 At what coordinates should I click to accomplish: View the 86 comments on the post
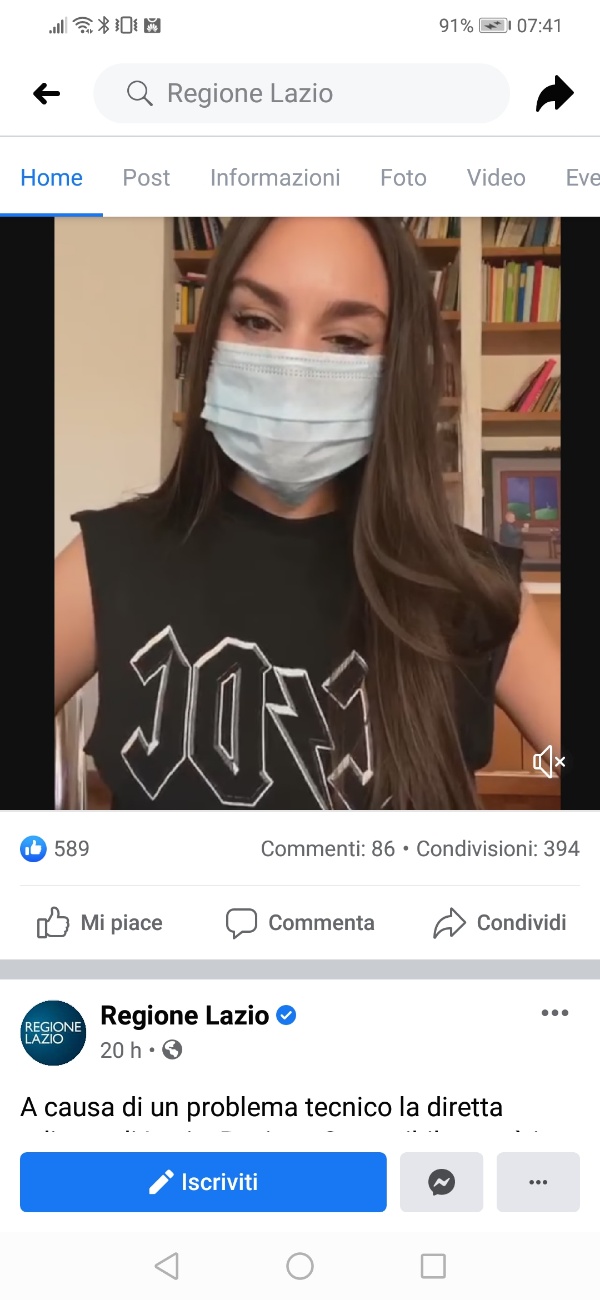[x=327, y=849]
